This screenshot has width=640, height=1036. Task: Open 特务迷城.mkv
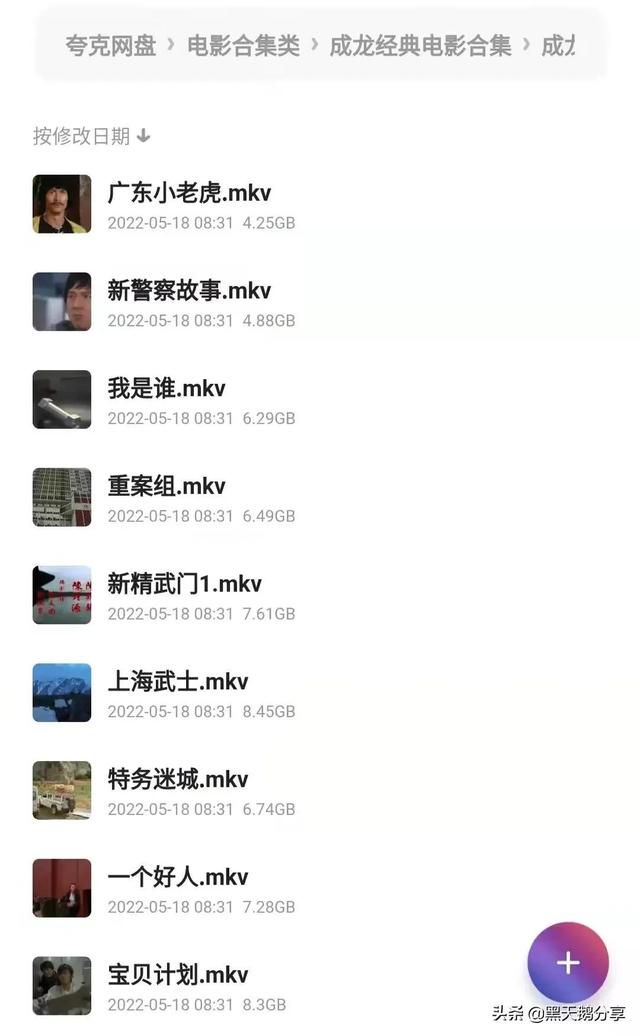(x=177, y=779)
